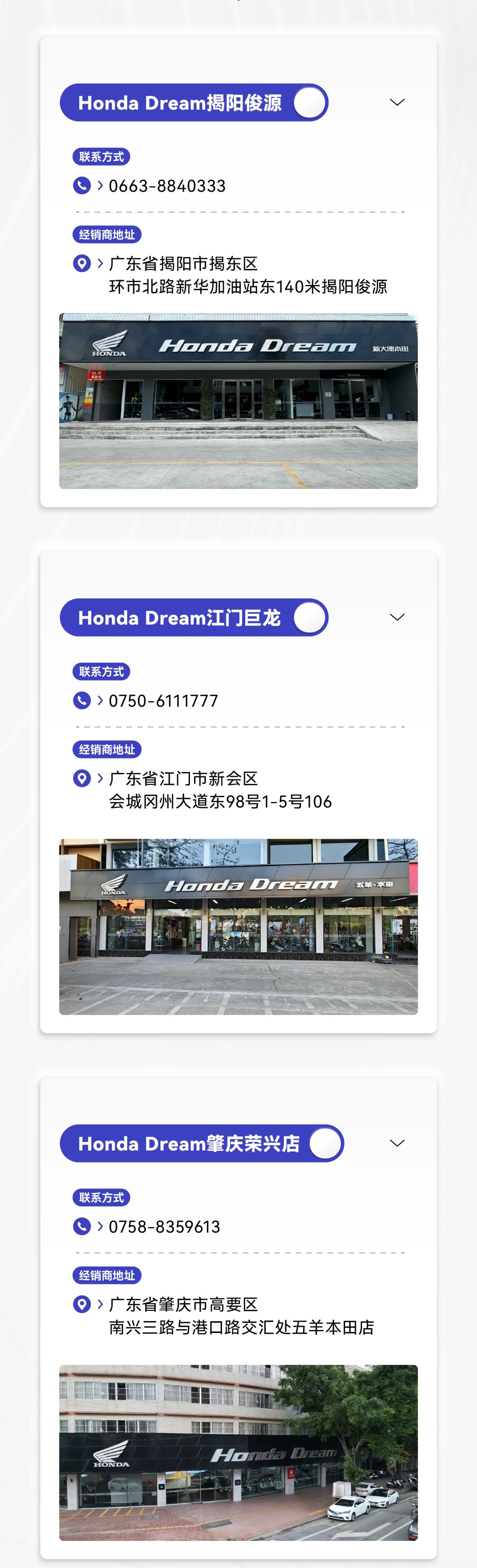Call 0663-8840333 for 揭阳俊源

[166, 186]
